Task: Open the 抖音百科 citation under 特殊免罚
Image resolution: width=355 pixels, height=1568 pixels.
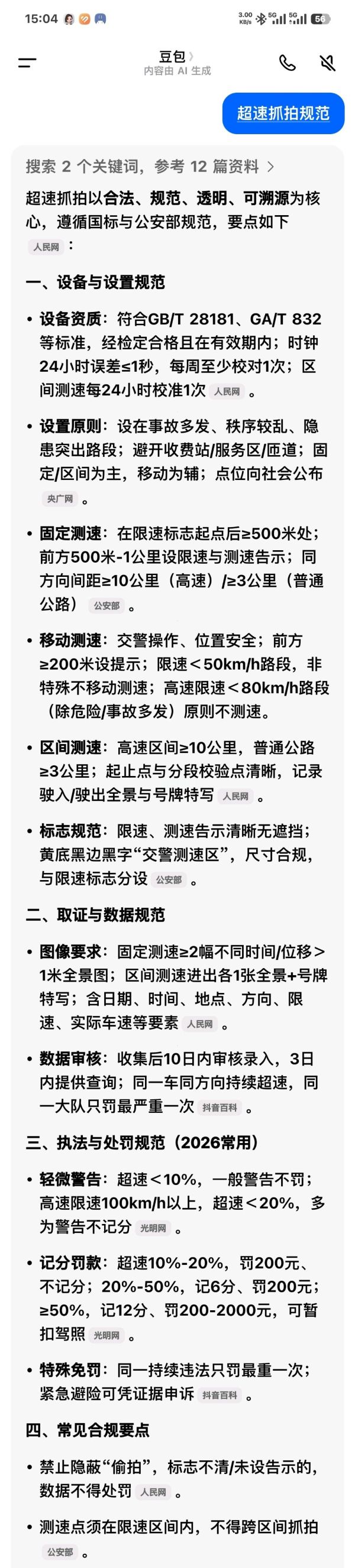Action: pyautogui.click(x=220, y=1395)
